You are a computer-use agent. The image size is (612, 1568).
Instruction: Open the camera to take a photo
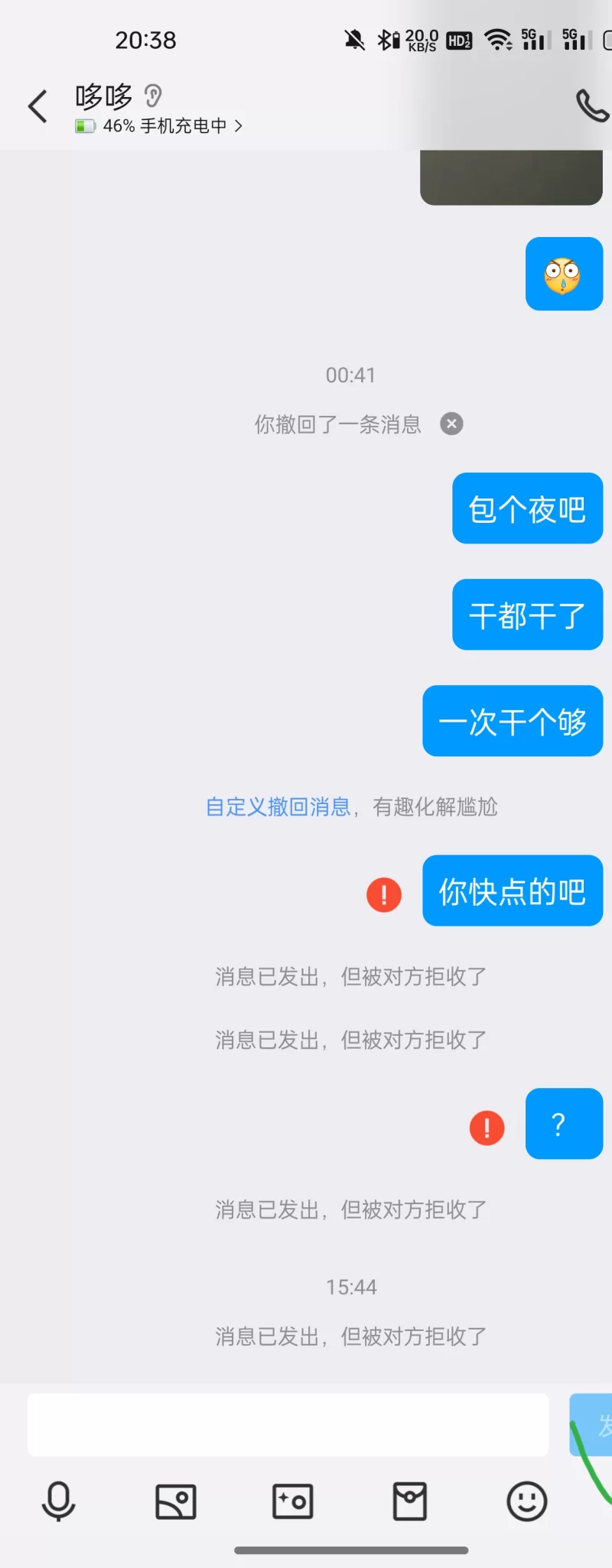click(293, 1501)
